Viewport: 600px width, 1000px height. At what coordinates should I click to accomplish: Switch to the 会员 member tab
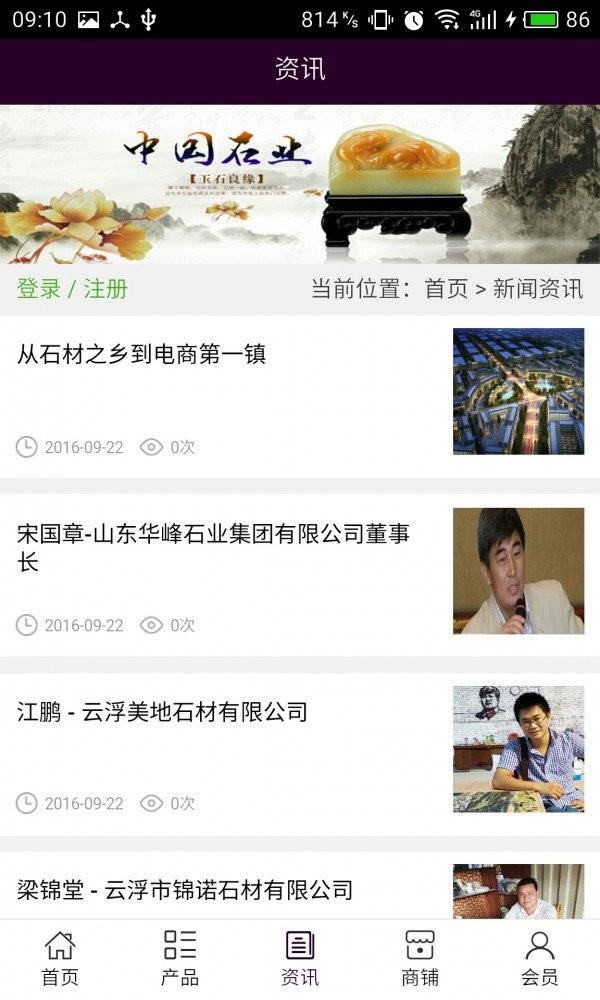click(540, 958)
